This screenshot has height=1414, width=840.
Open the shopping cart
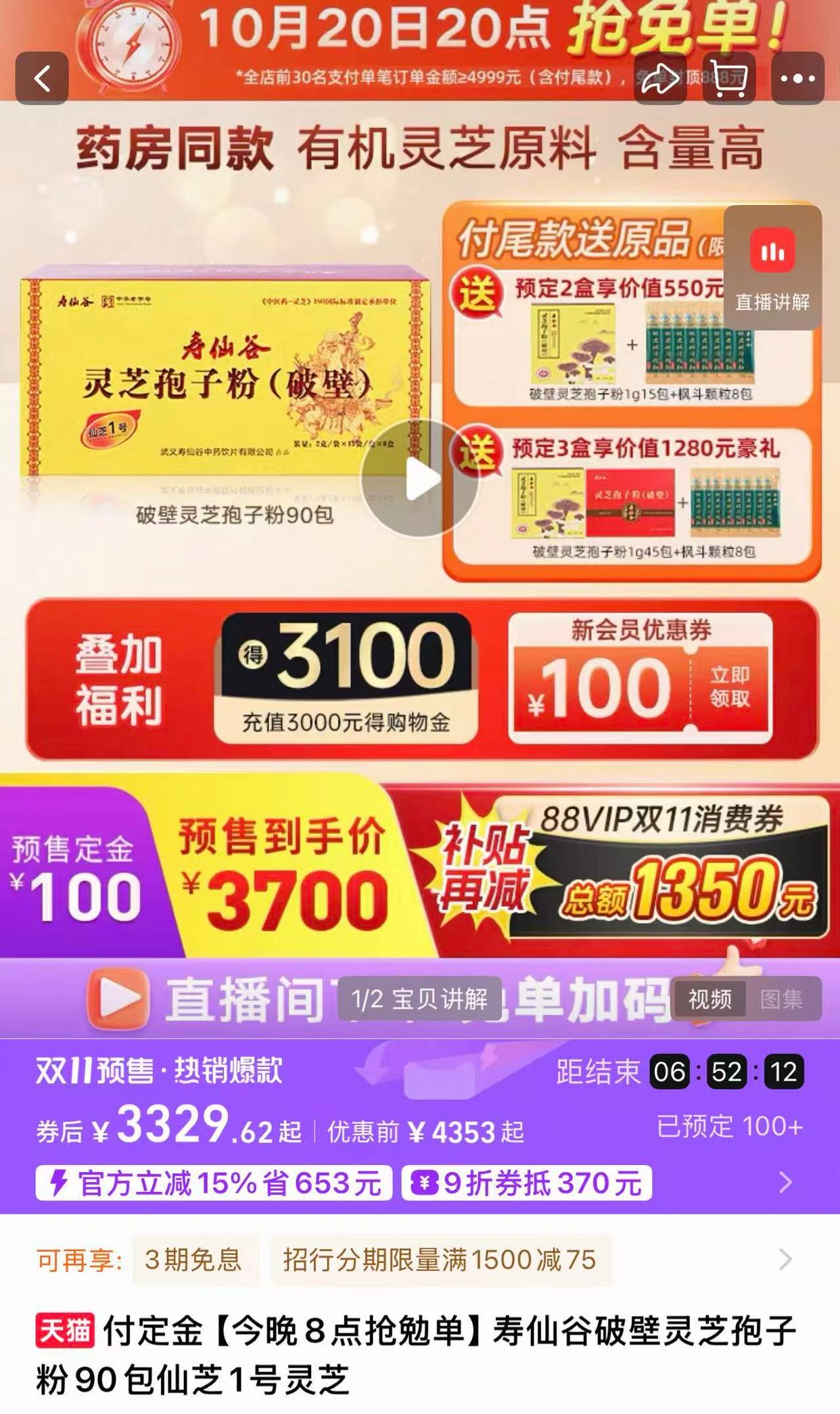(729, 78)
